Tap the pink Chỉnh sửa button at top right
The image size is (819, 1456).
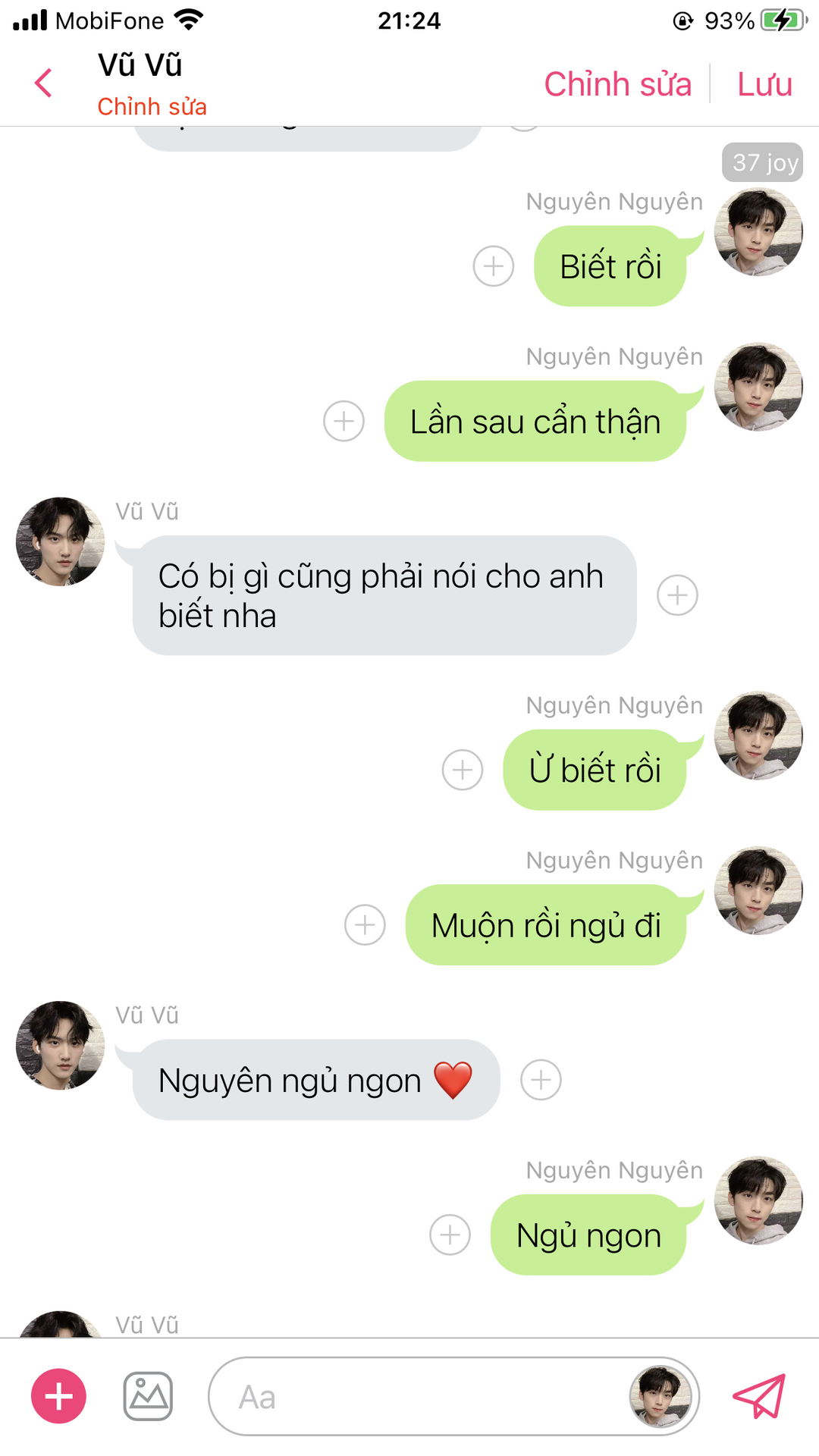617,83
